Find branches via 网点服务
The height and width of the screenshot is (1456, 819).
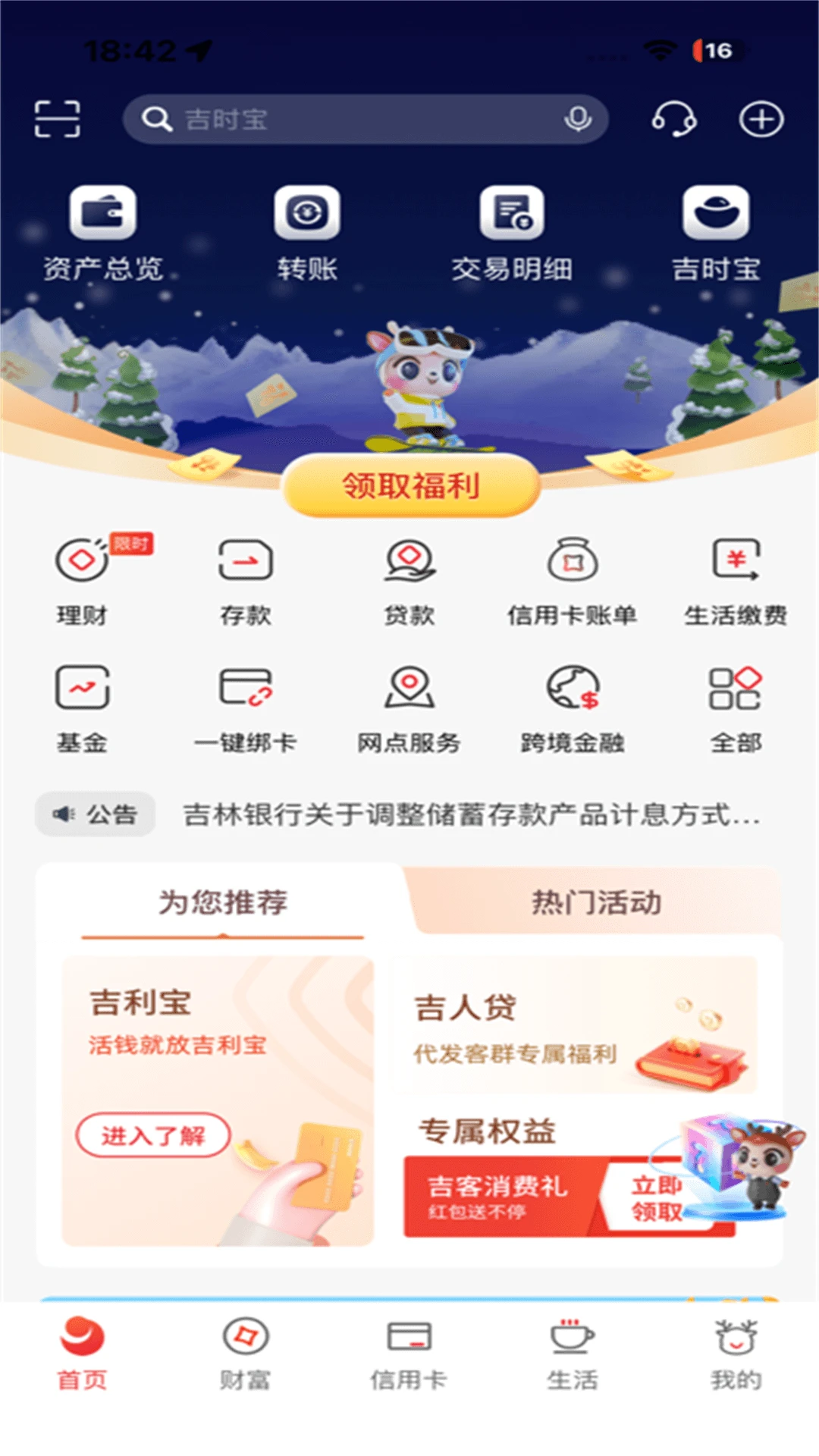pos(409,709)
